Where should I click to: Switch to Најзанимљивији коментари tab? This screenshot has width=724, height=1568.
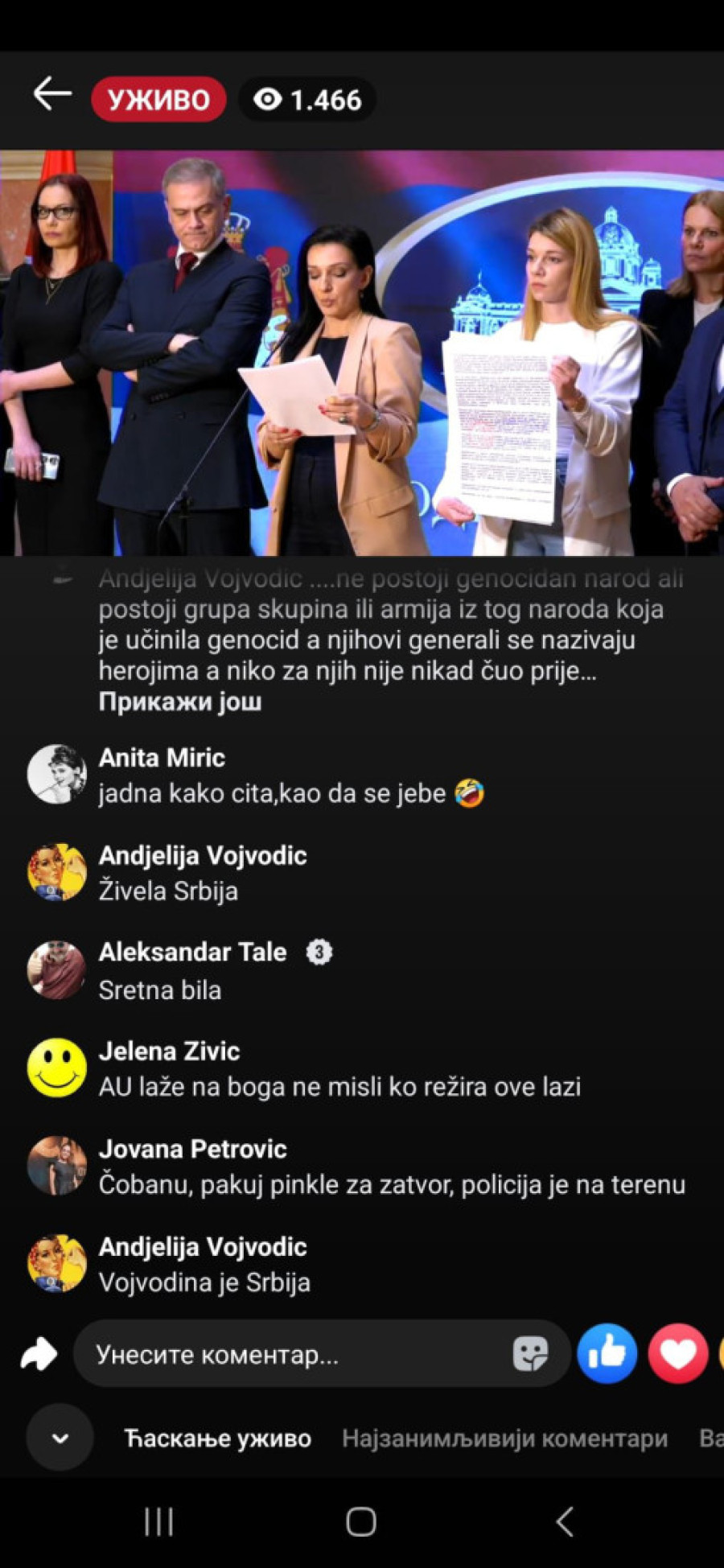pyautogui.click(x=504, y=1438)
